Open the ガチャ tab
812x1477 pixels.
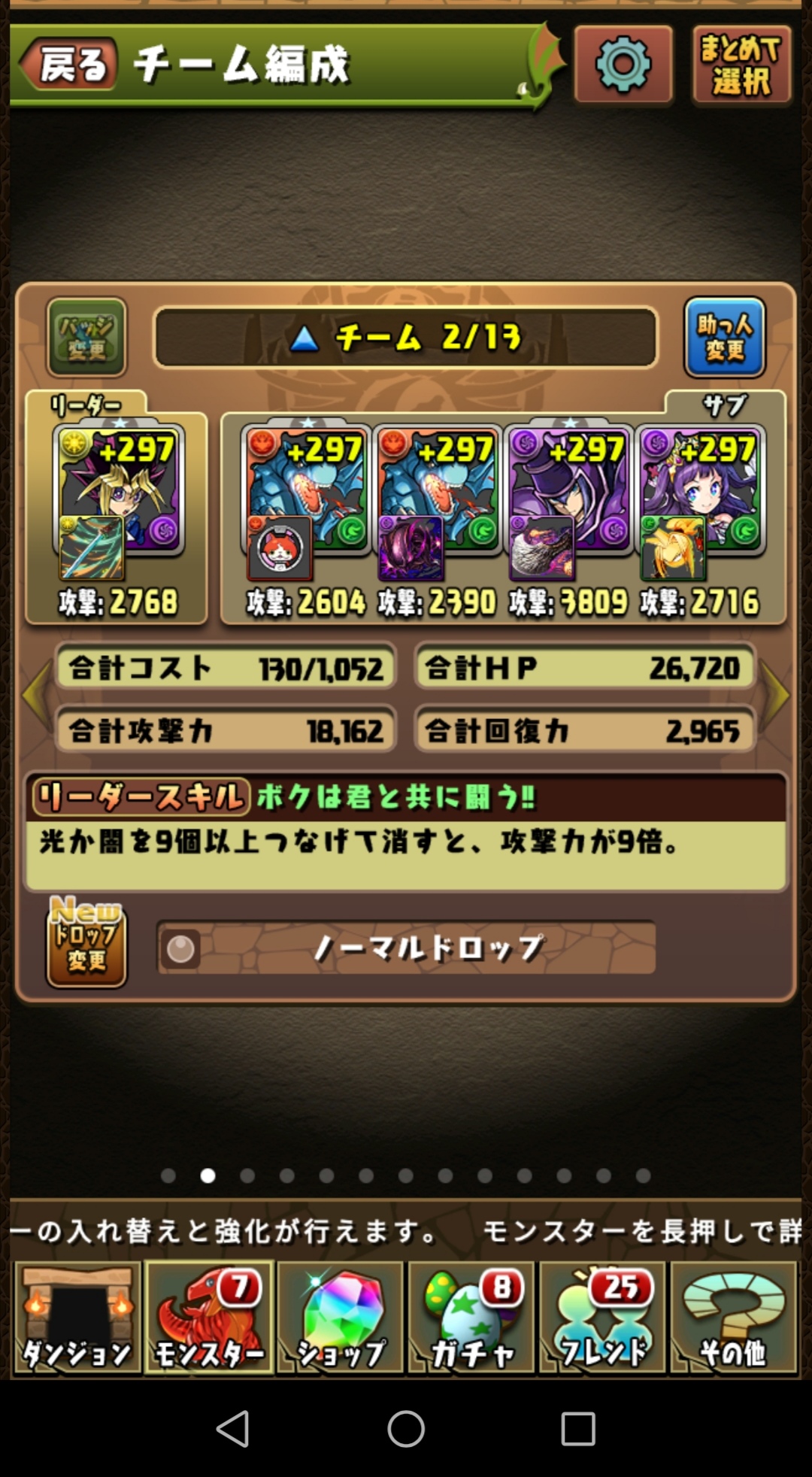tap(471, 1318)
